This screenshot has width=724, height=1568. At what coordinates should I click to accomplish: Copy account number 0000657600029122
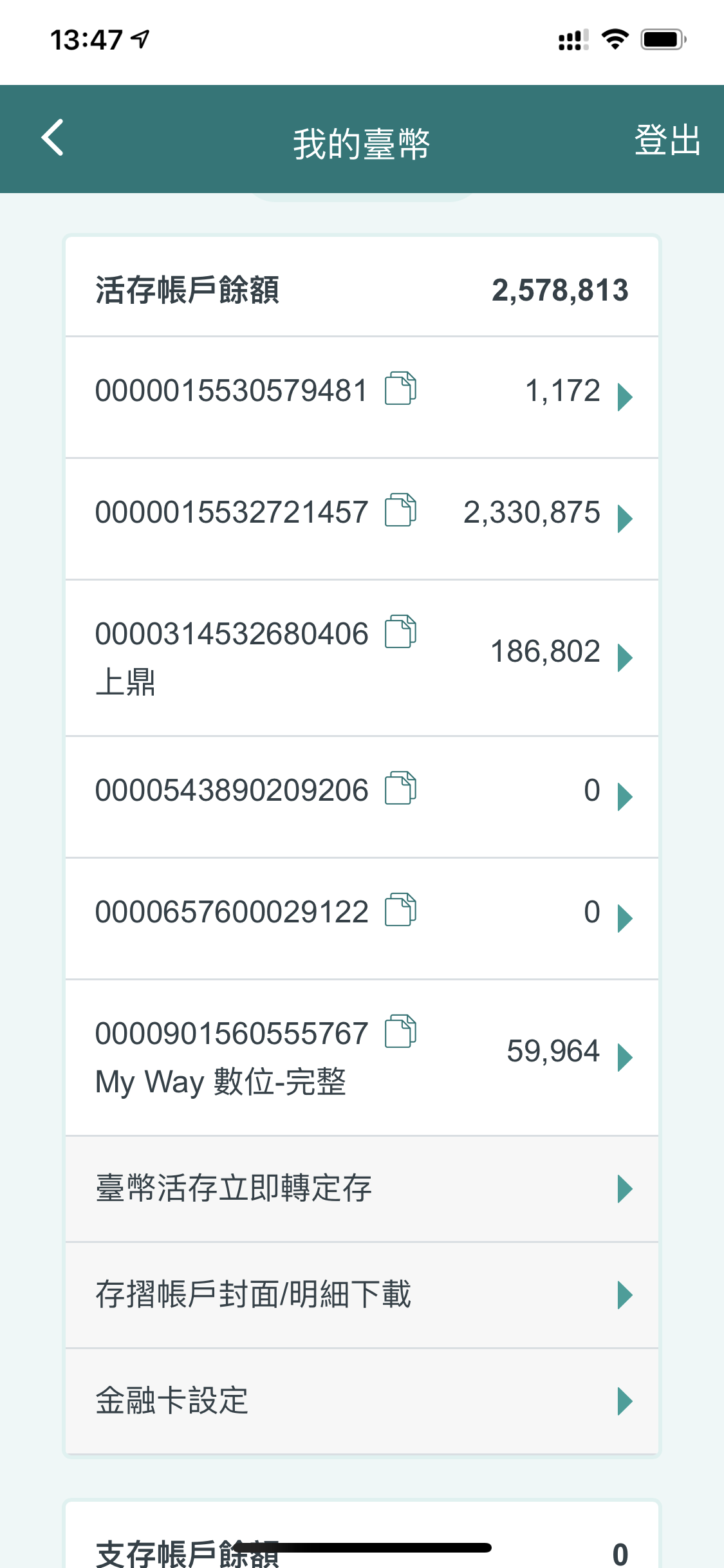click(400, 910)
